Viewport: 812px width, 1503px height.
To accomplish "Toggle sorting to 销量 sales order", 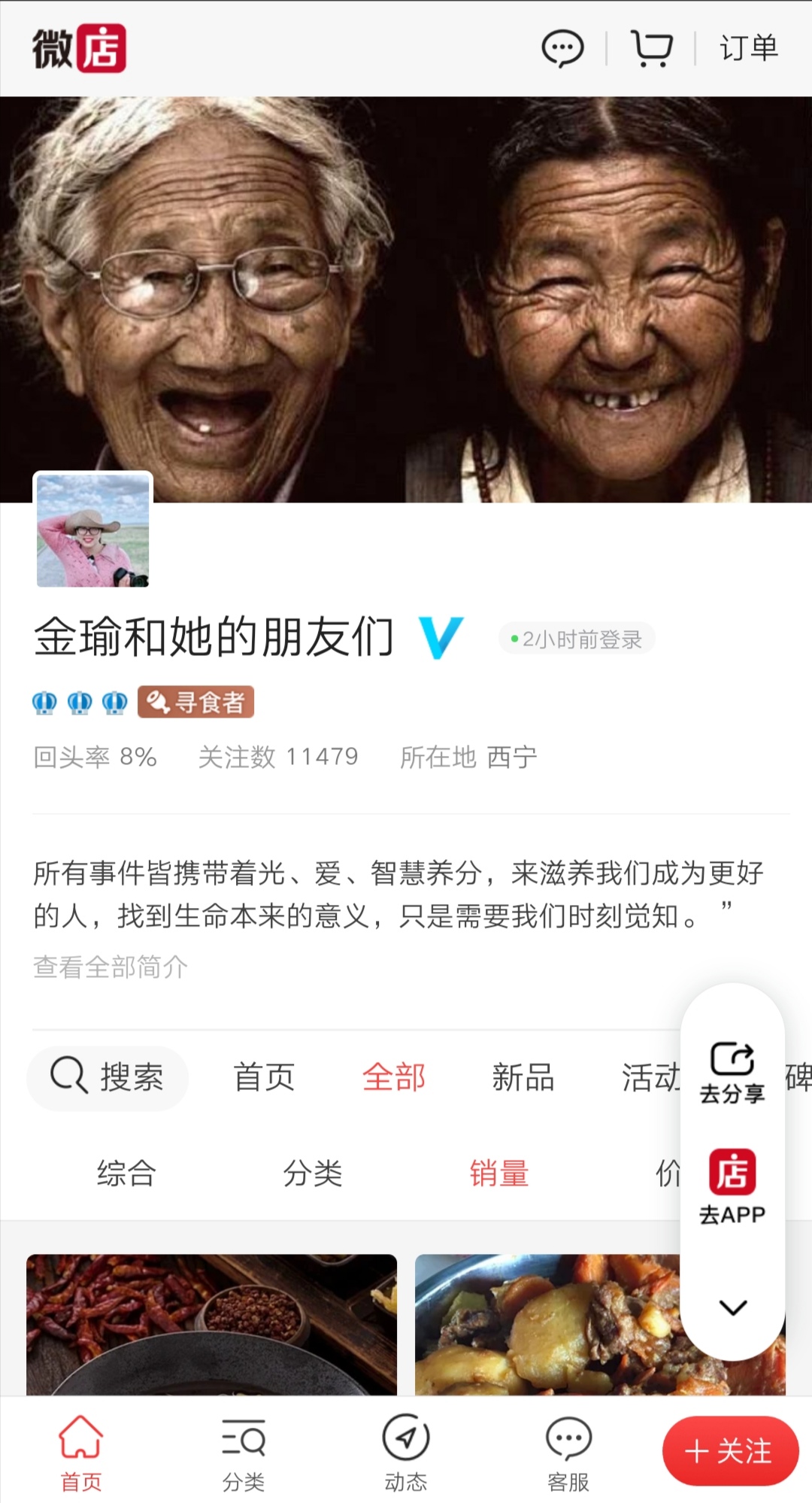I will click(x=501, y=1174).
